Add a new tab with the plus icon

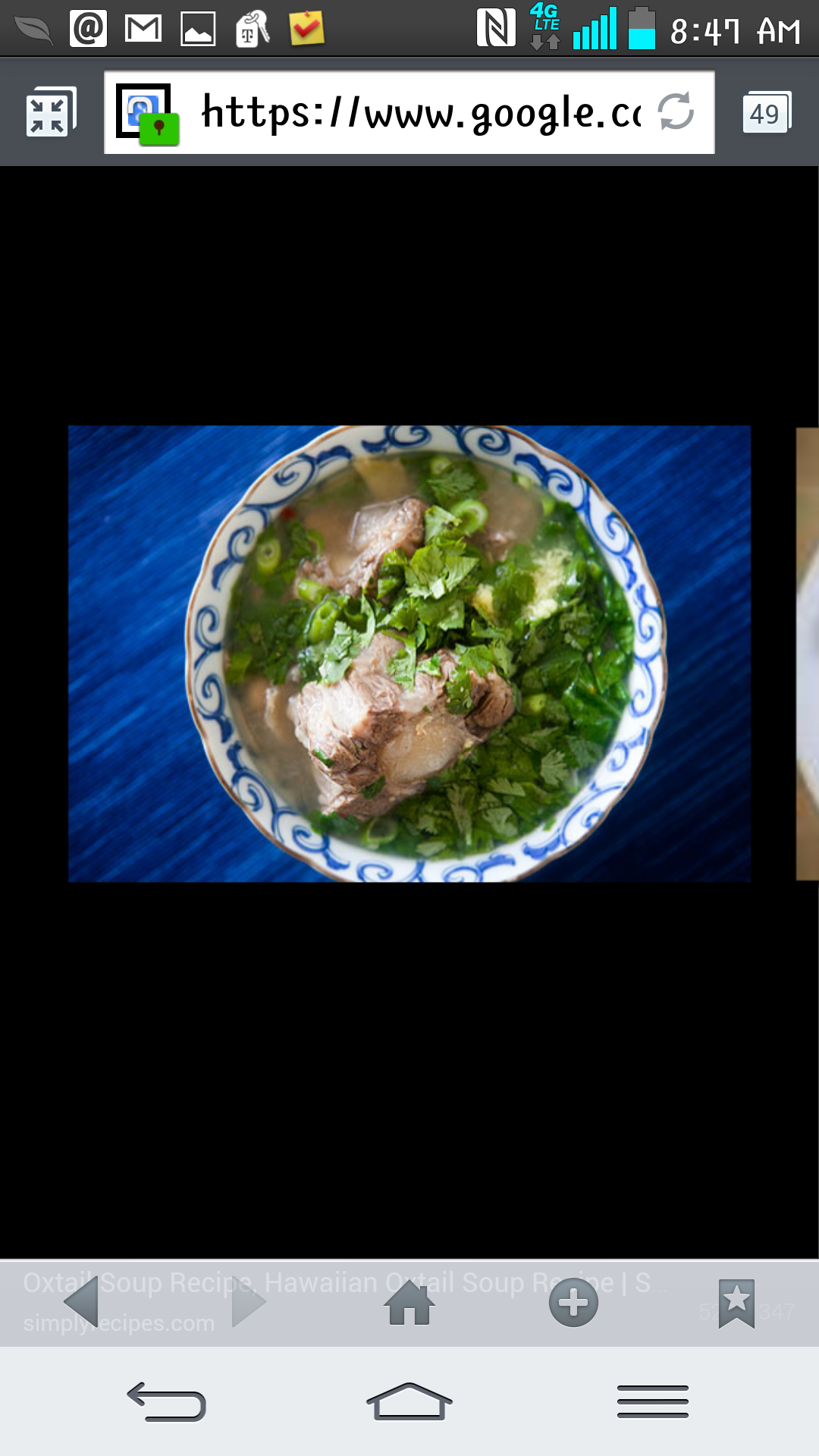[x=573, y=1303]
